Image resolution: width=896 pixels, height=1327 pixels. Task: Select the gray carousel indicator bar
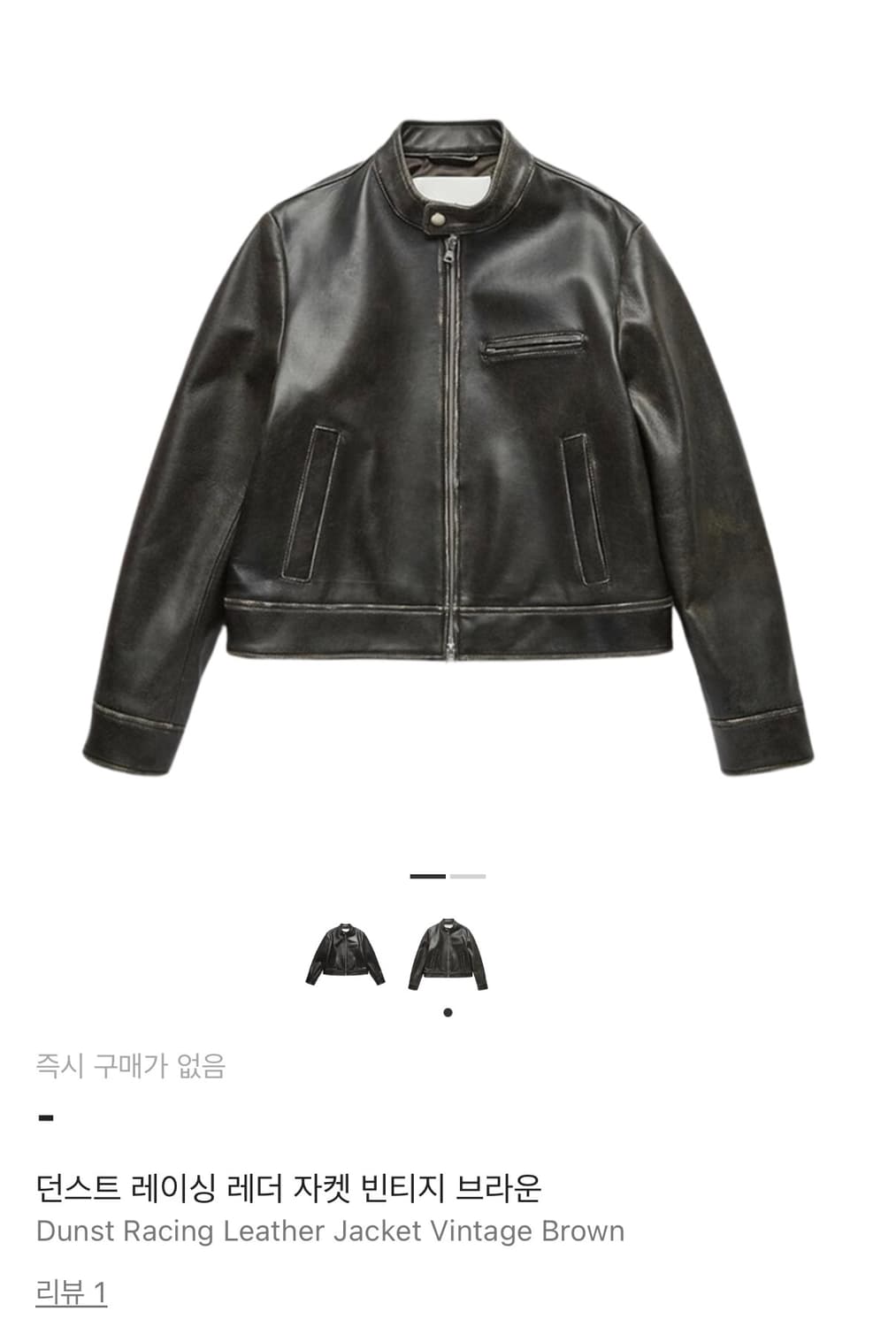pyautogui.click(x=468, y=877)
